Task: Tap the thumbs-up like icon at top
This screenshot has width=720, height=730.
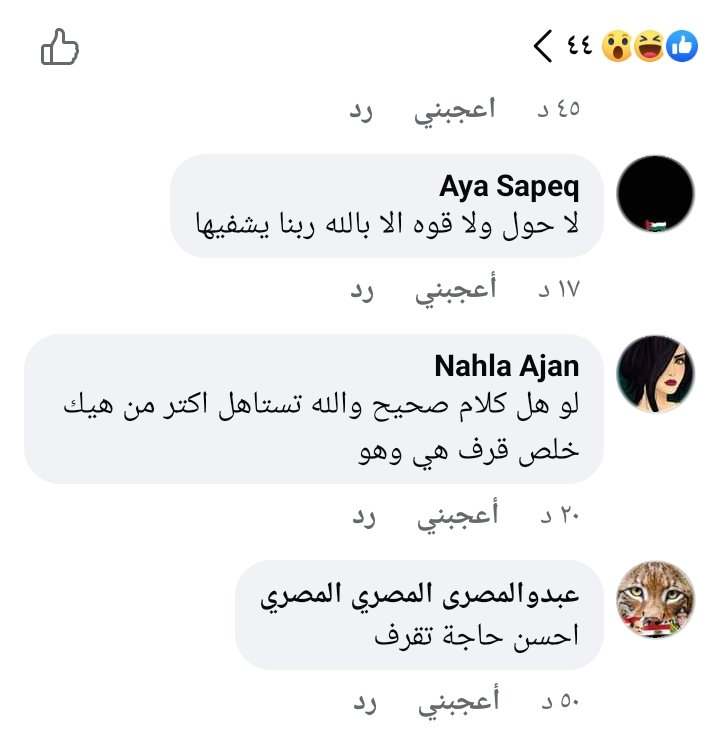Action: coord(59,46)
